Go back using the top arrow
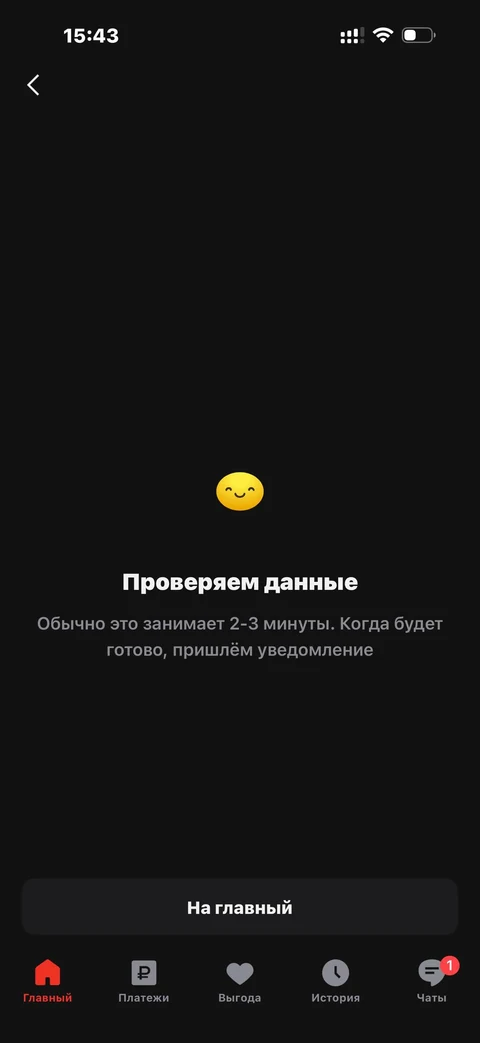 pyautogui.click(x=33, y=85)
